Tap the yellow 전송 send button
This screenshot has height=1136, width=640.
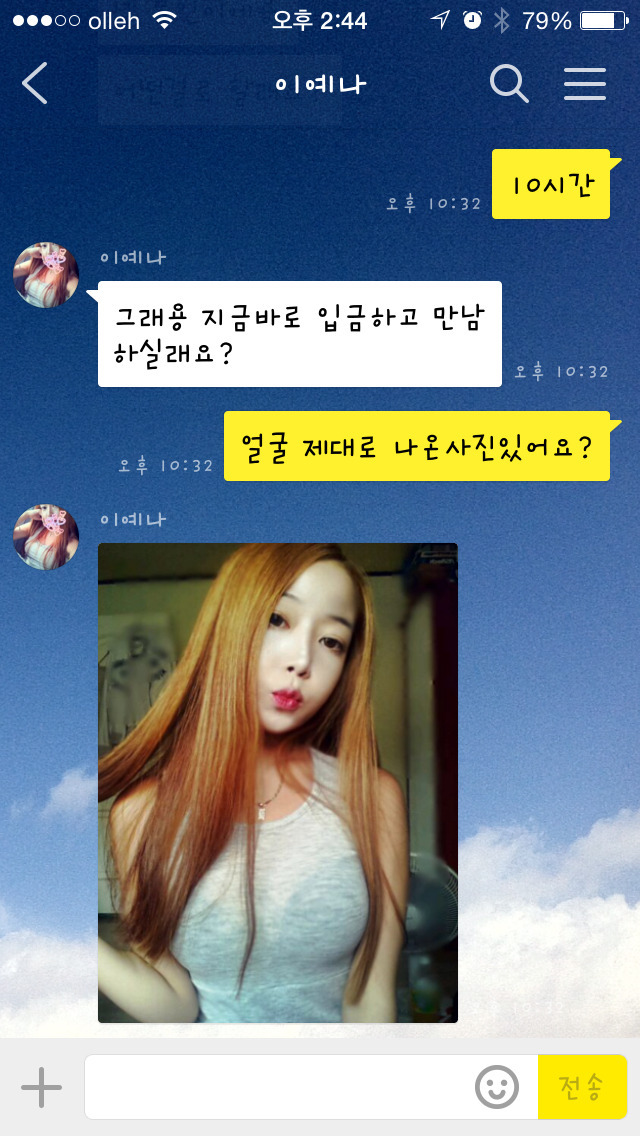[582, 1087]
